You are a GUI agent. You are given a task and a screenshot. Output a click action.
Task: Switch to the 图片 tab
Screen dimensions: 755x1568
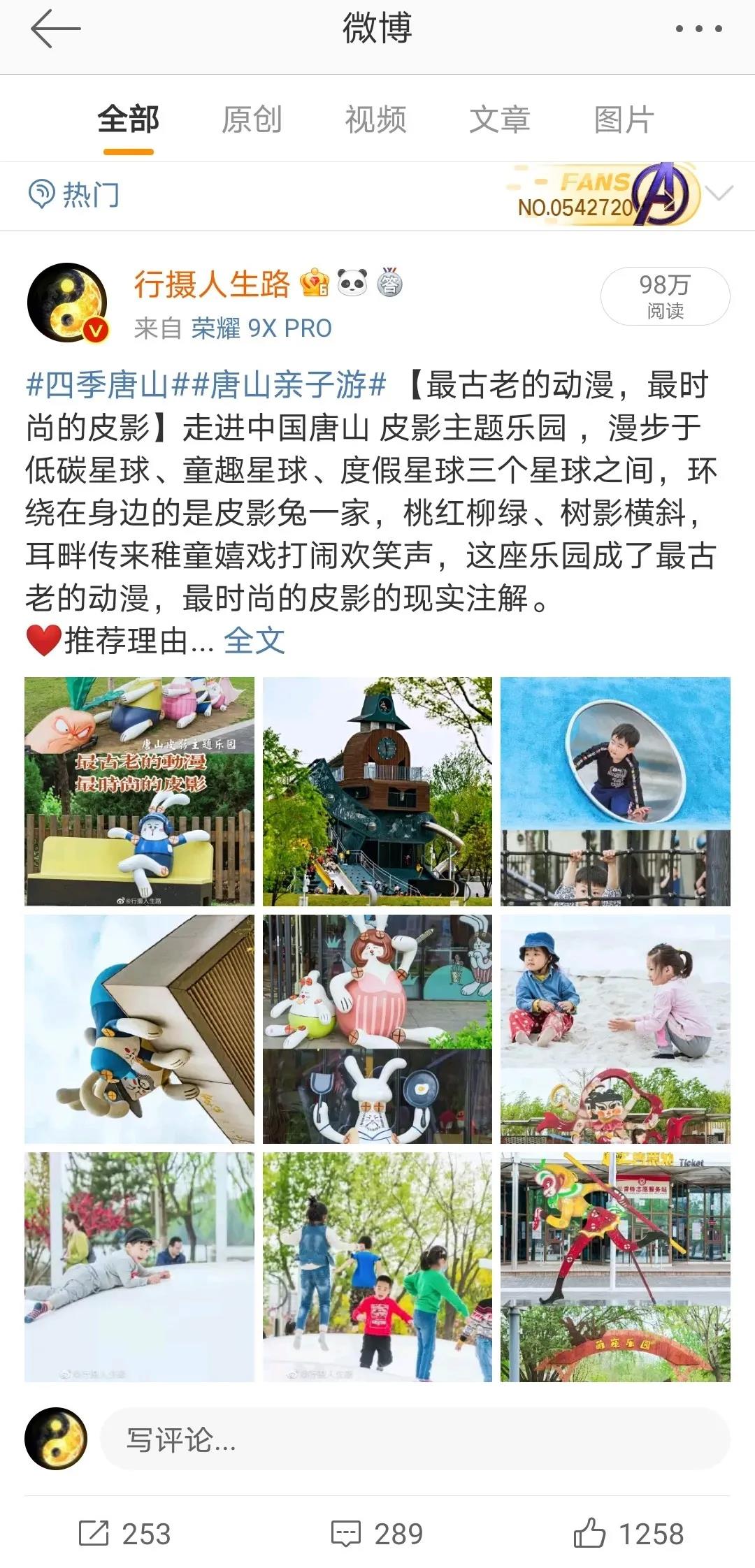(624, 119)
